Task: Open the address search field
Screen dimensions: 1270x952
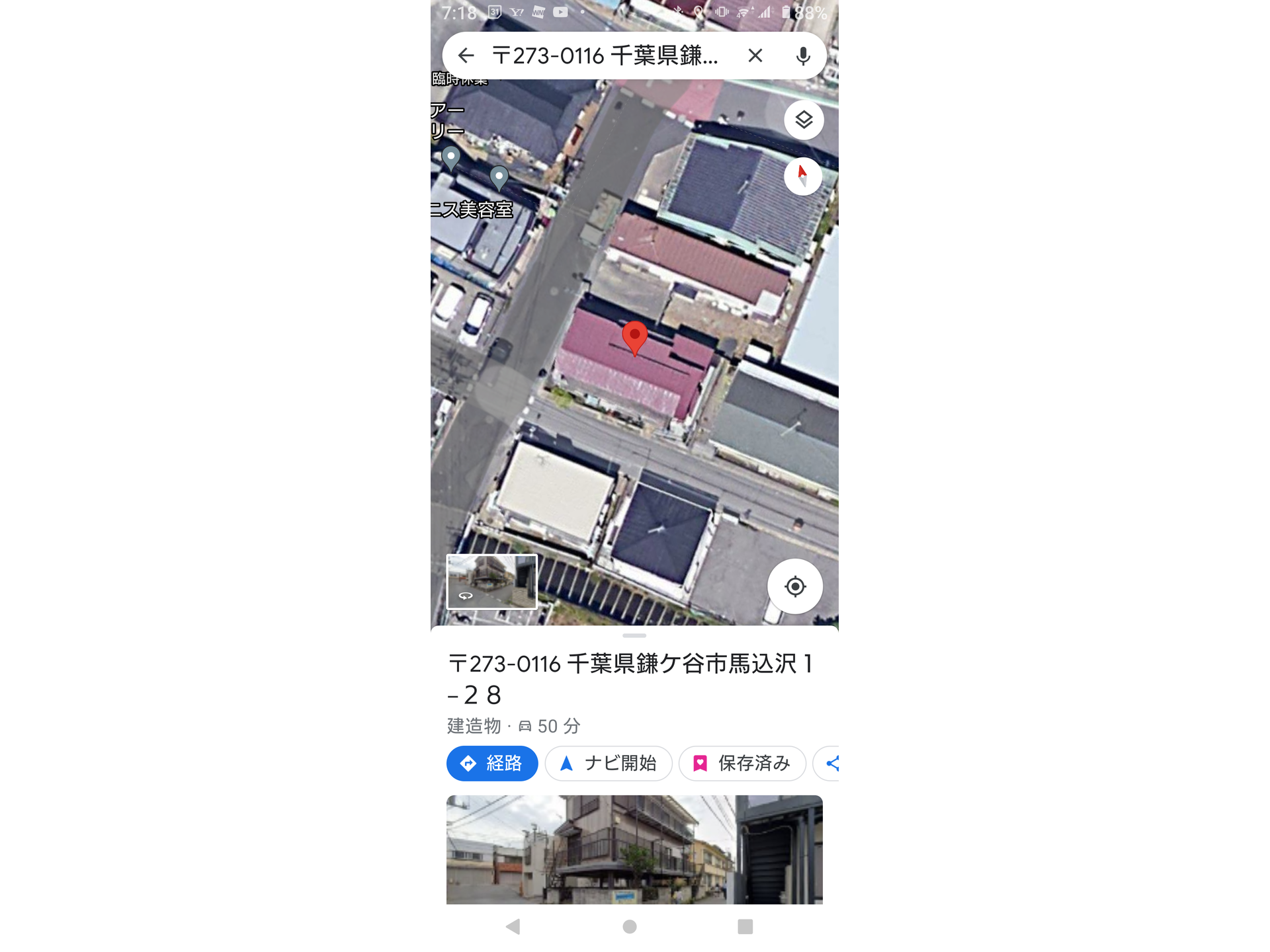Action: pyautogui.click(x=605, y=56)
